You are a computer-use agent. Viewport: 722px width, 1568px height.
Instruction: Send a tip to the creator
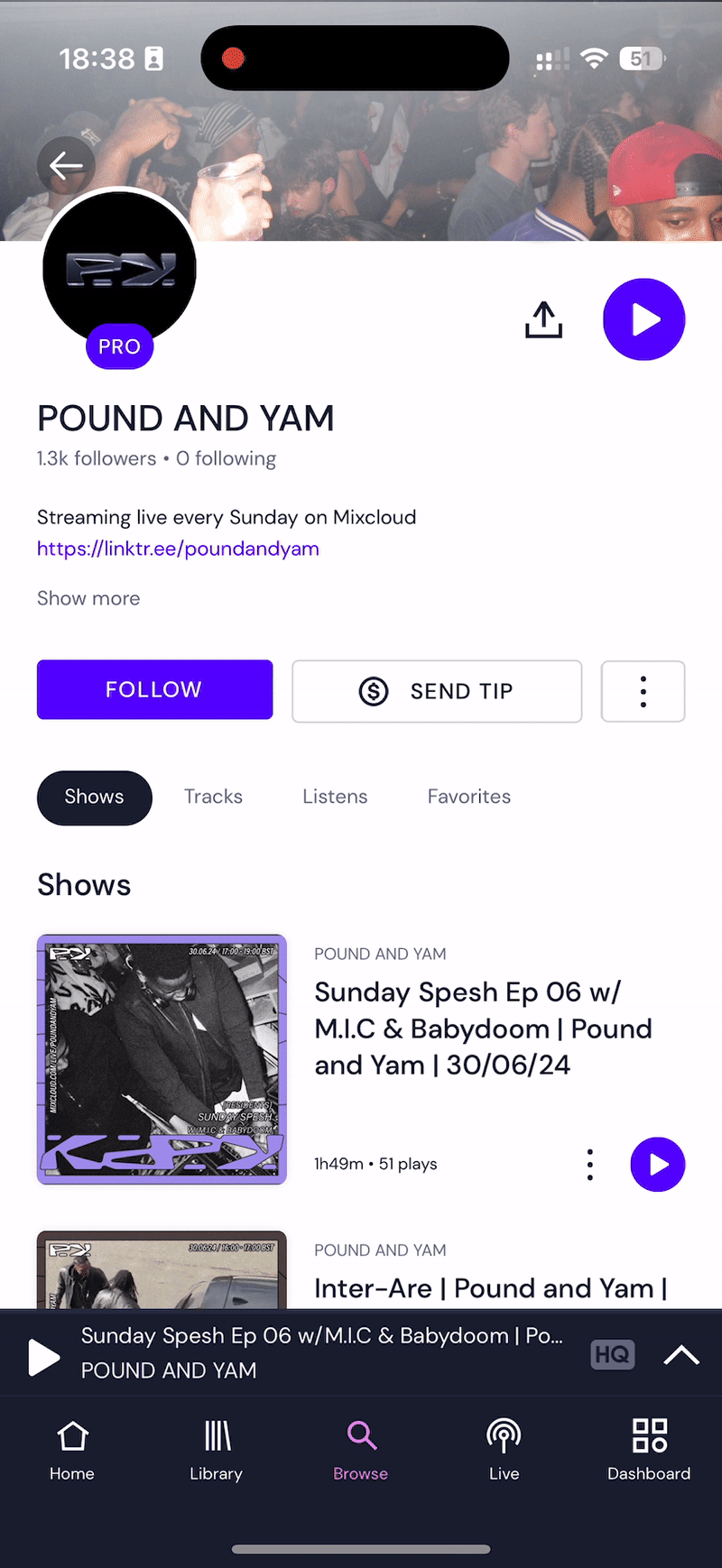tap(437, 691)
